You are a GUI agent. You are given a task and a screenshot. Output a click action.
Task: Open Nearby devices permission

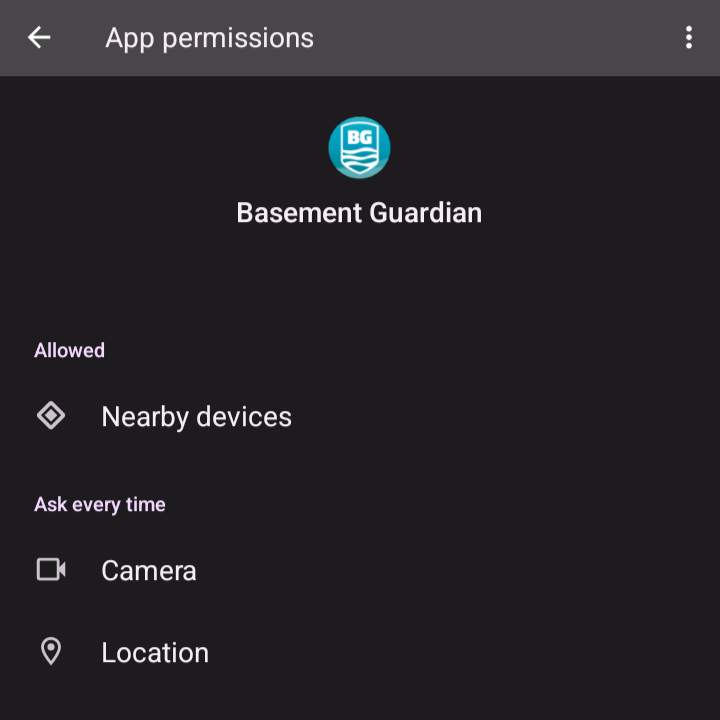tap(360, 416)
